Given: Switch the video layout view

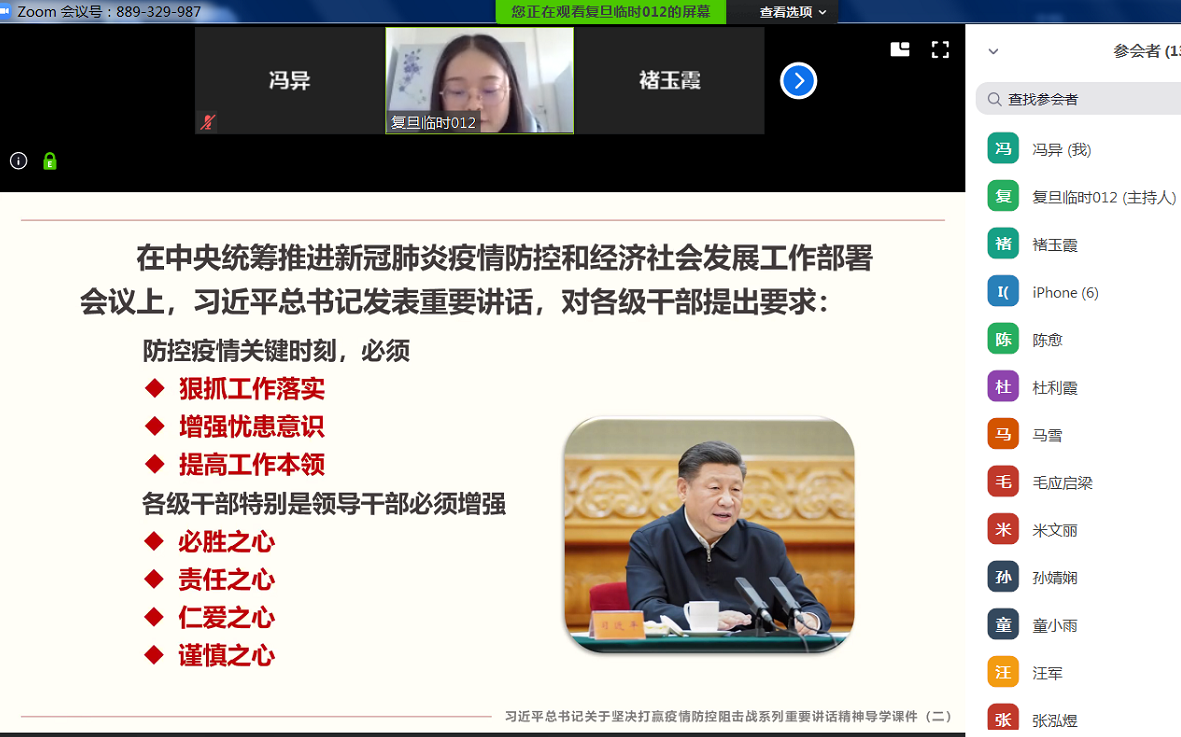Looking at the screenshot, I should point(900,49).
